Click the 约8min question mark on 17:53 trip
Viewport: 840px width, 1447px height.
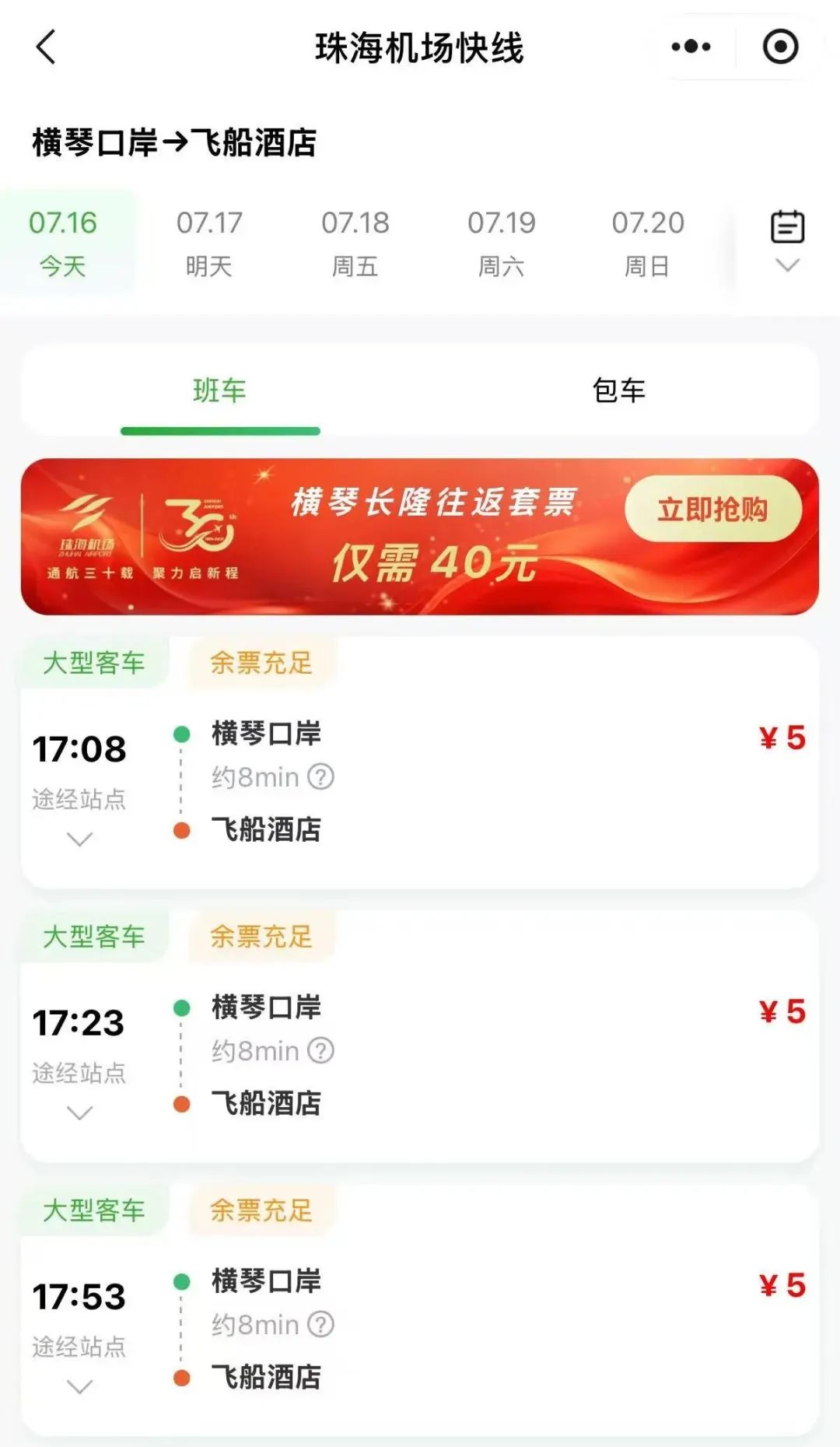320,1325
